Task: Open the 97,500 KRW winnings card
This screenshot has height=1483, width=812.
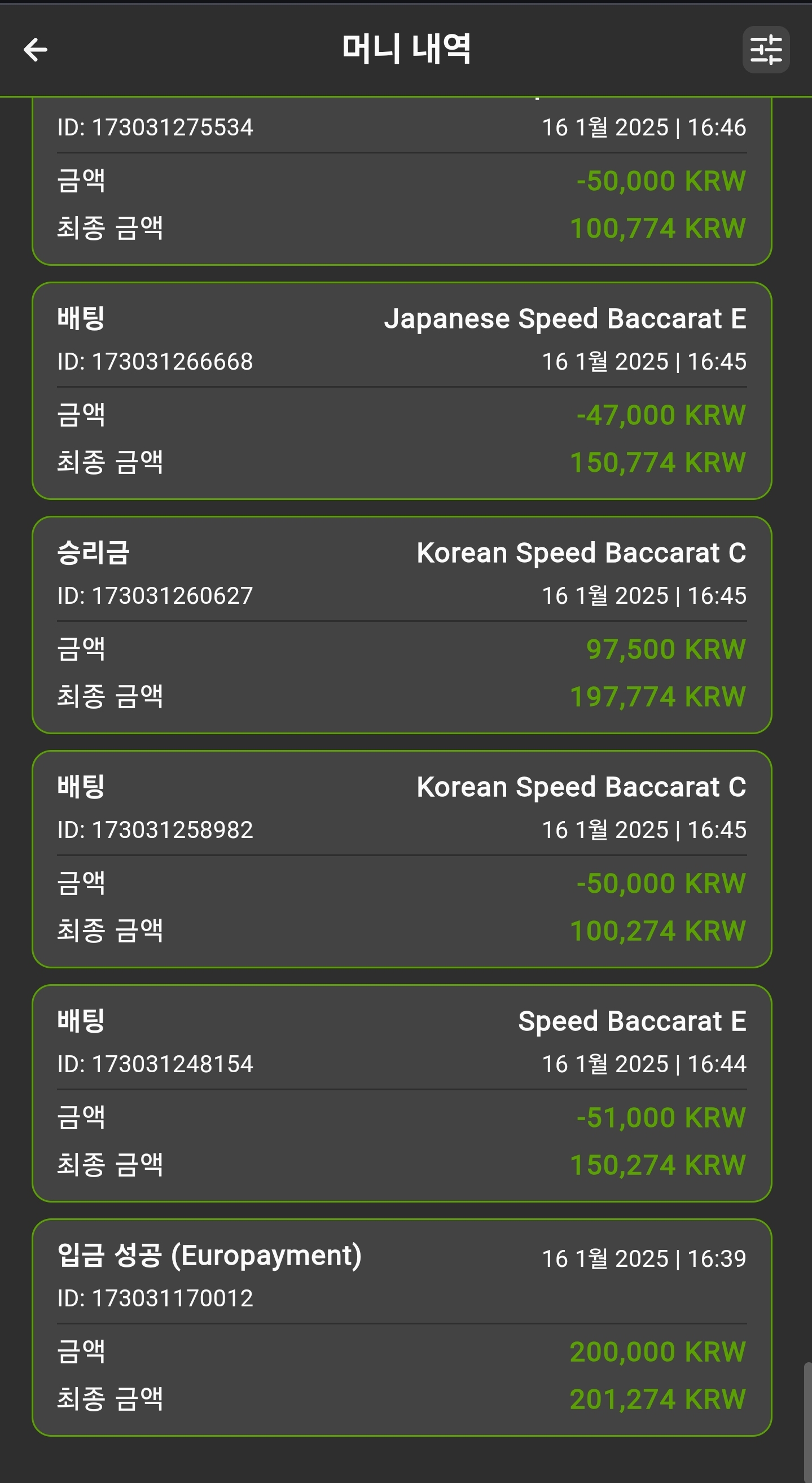Action: coord(402,625)
